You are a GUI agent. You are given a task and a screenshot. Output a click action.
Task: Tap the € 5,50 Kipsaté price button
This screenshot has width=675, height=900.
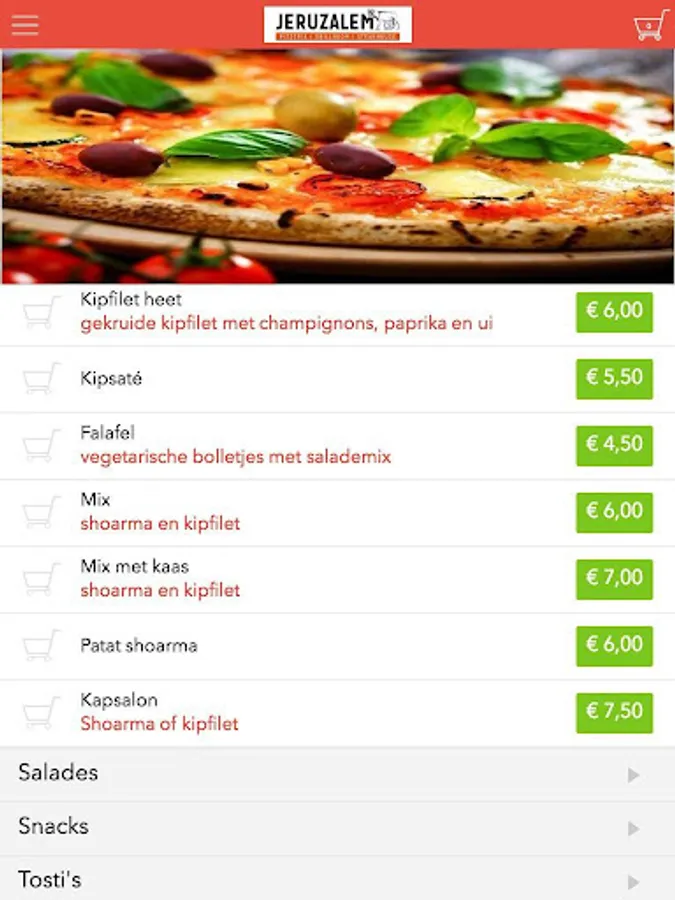coord(614,379)
